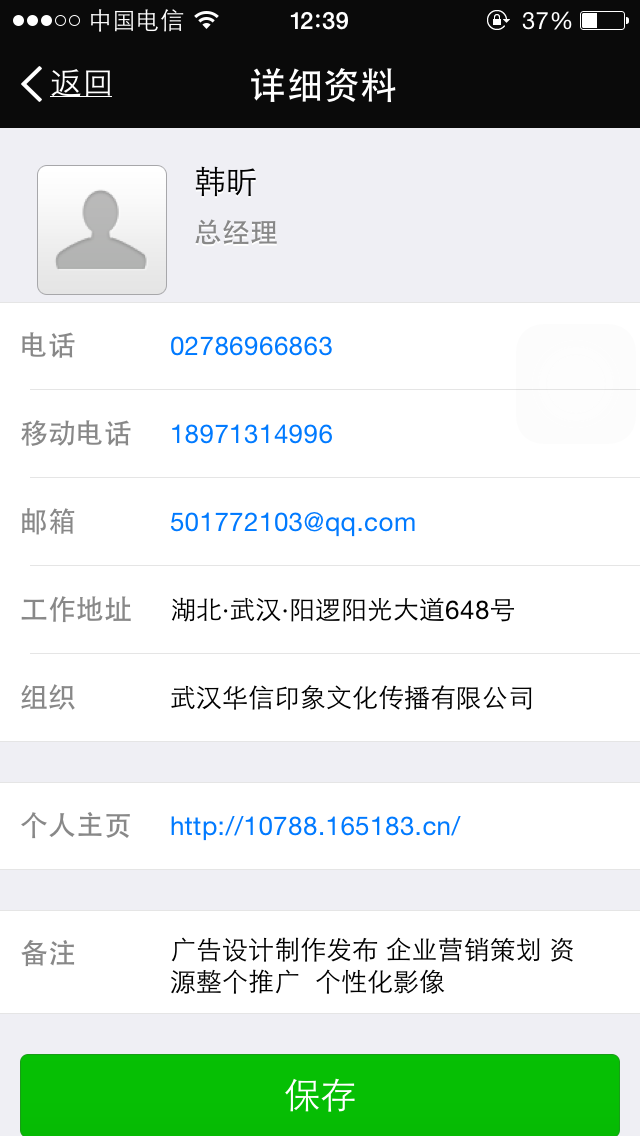Go back using the 返回 button
Image resolution: width=640 pixels, height=1136 pixels.
point(67,84)
